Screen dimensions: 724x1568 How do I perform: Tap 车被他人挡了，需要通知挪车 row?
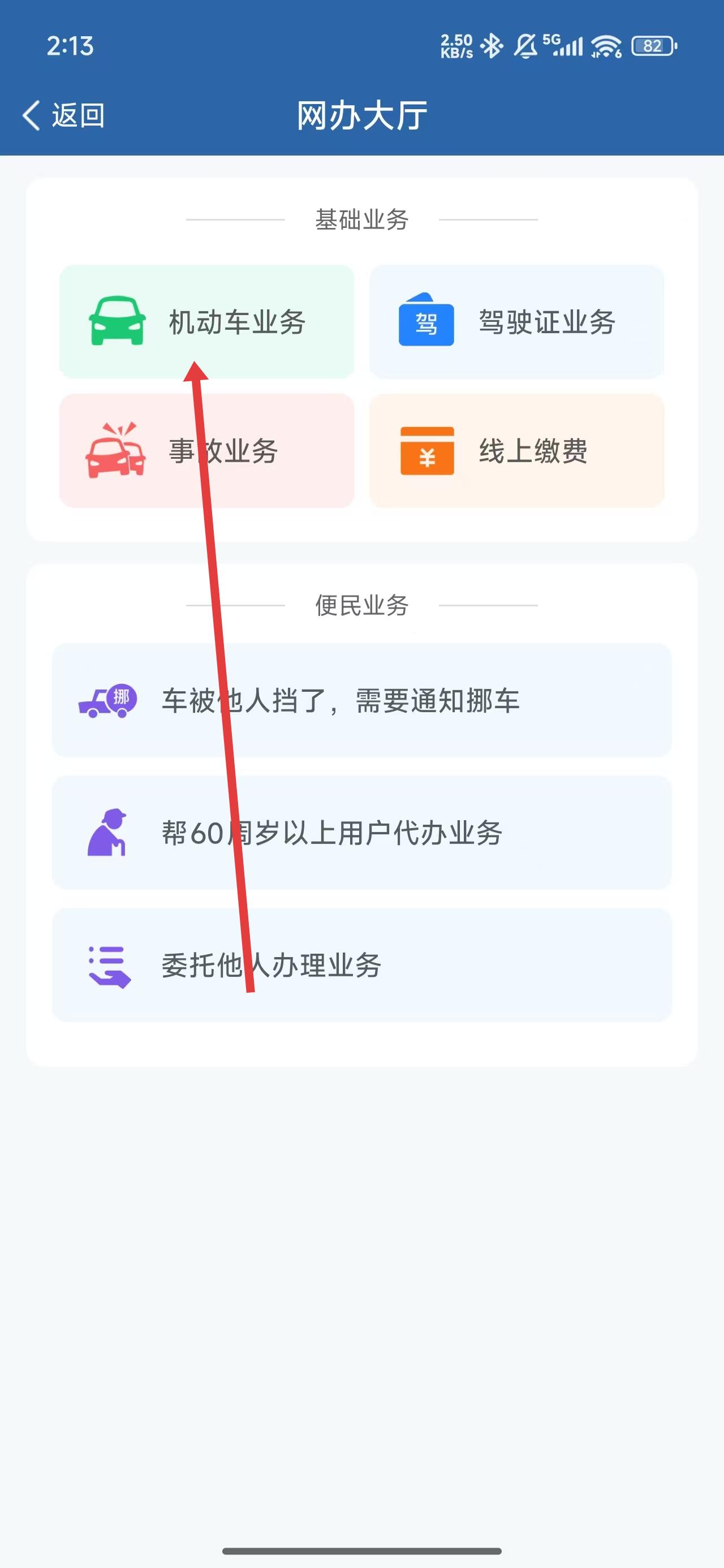click(361, 700)
